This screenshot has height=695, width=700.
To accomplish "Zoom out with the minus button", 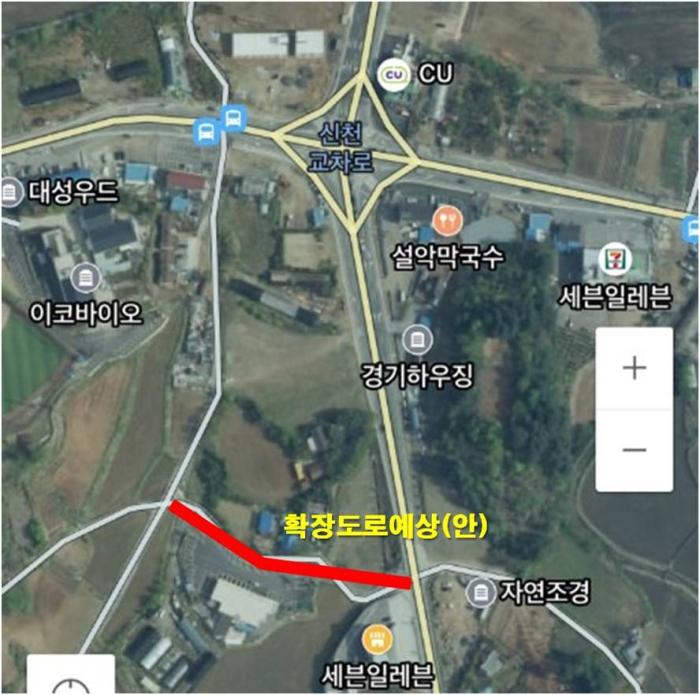I will pyautogui.click(x=634, y=450).
